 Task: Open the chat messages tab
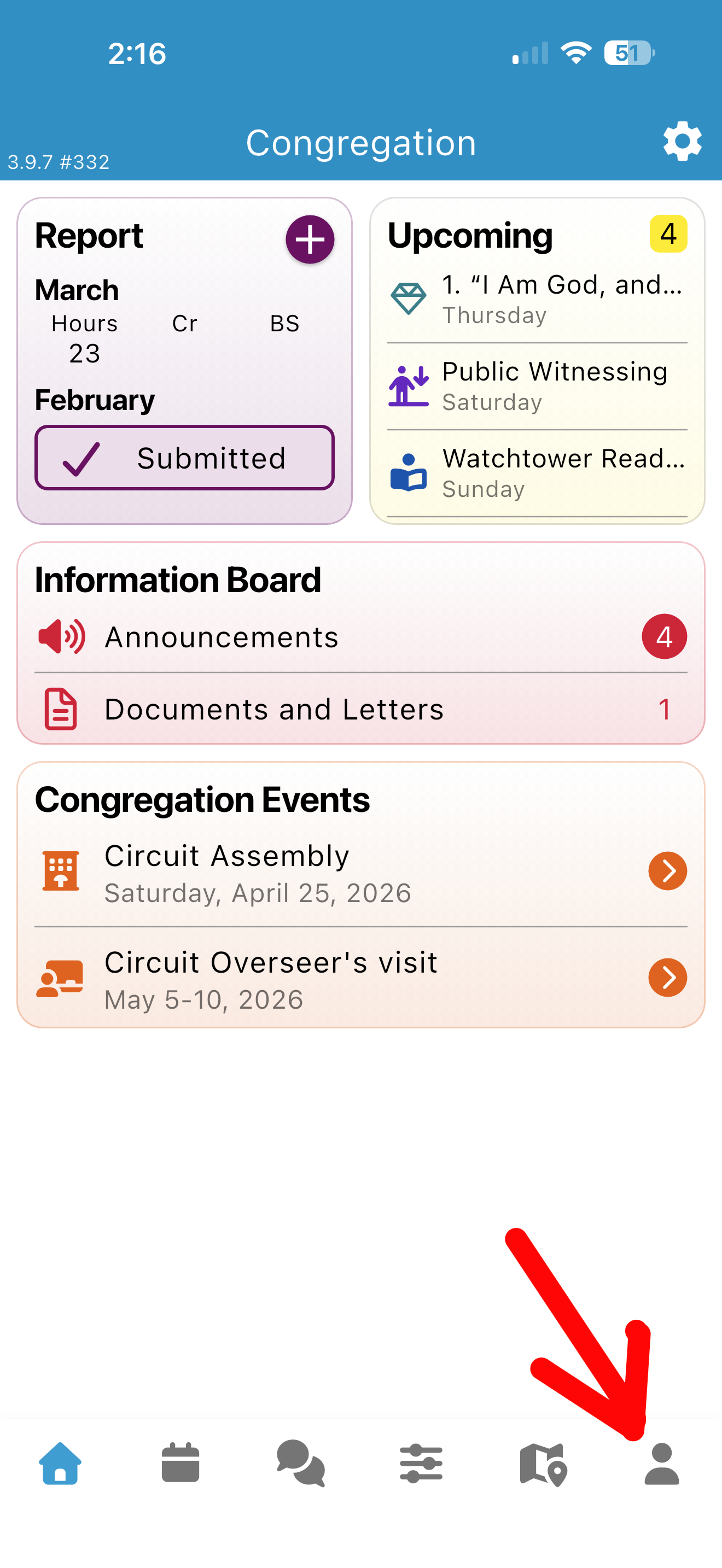click(301, 1464)
